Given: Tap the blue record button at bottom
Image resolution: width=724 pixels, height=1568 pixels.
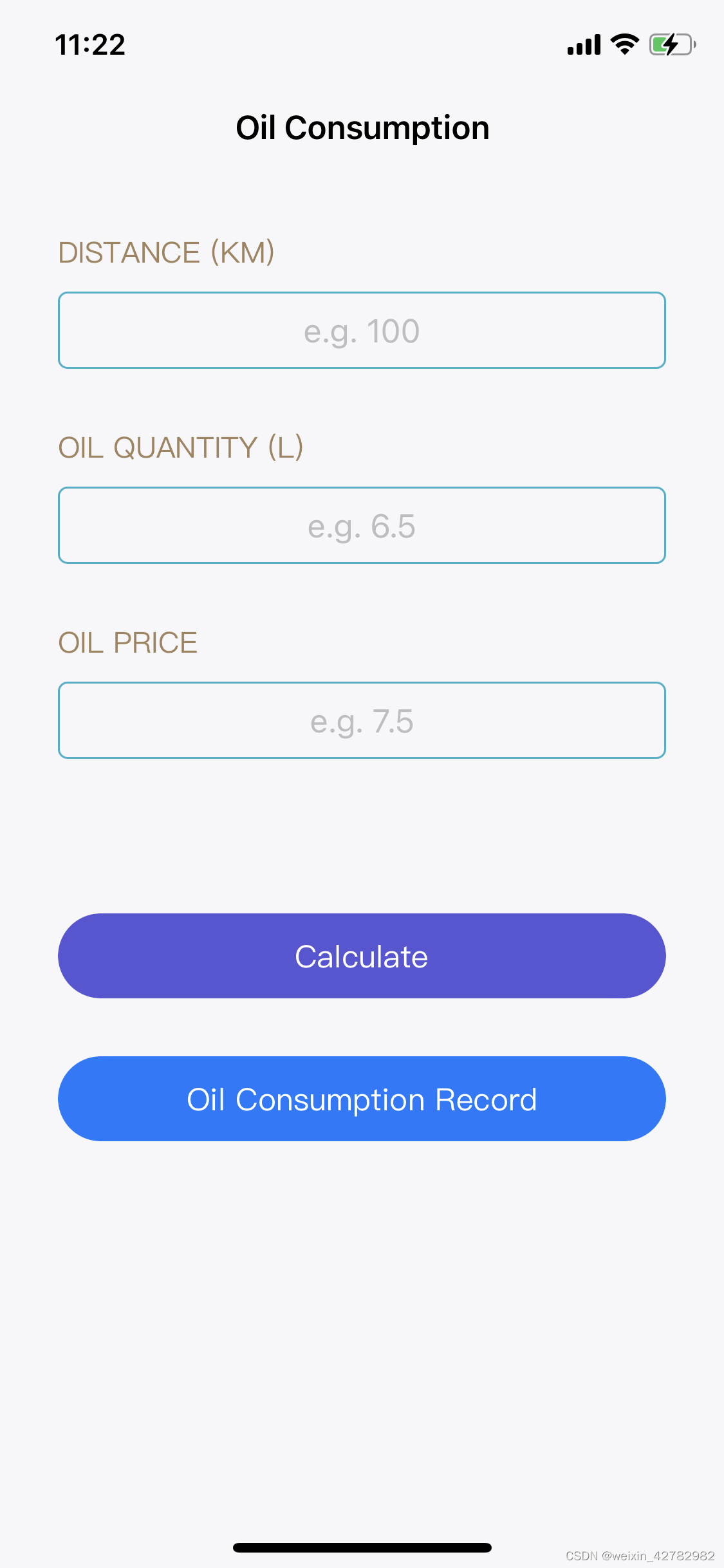Looking at the screenshot, I should pyautogui.click(x=362, y=1099).
